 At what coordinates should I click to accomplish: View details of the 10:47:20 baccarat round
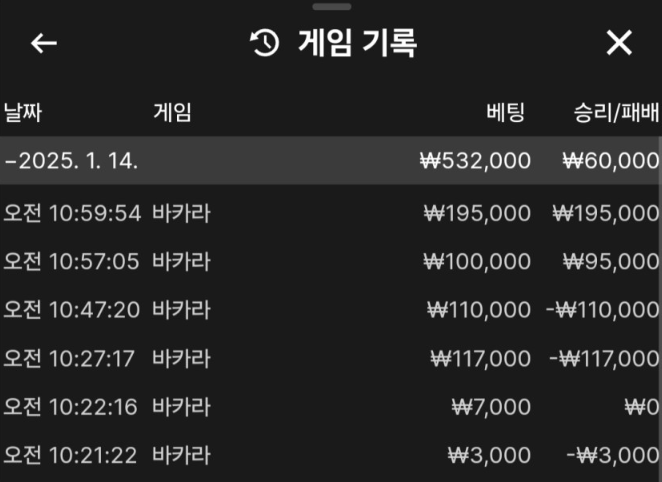click(330, 310)
